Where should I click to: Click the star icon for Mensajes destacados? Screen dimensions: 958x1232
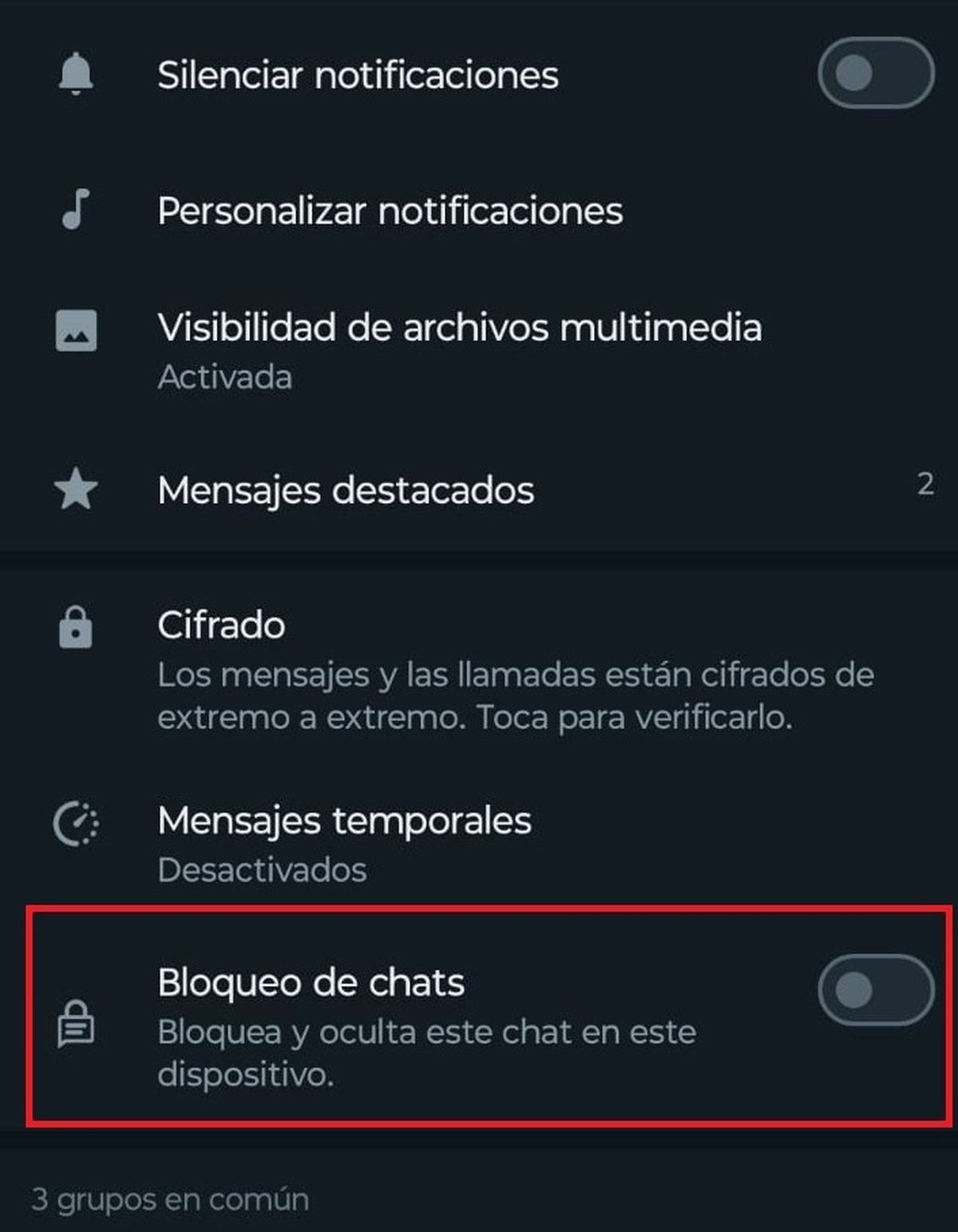point(76,491)
